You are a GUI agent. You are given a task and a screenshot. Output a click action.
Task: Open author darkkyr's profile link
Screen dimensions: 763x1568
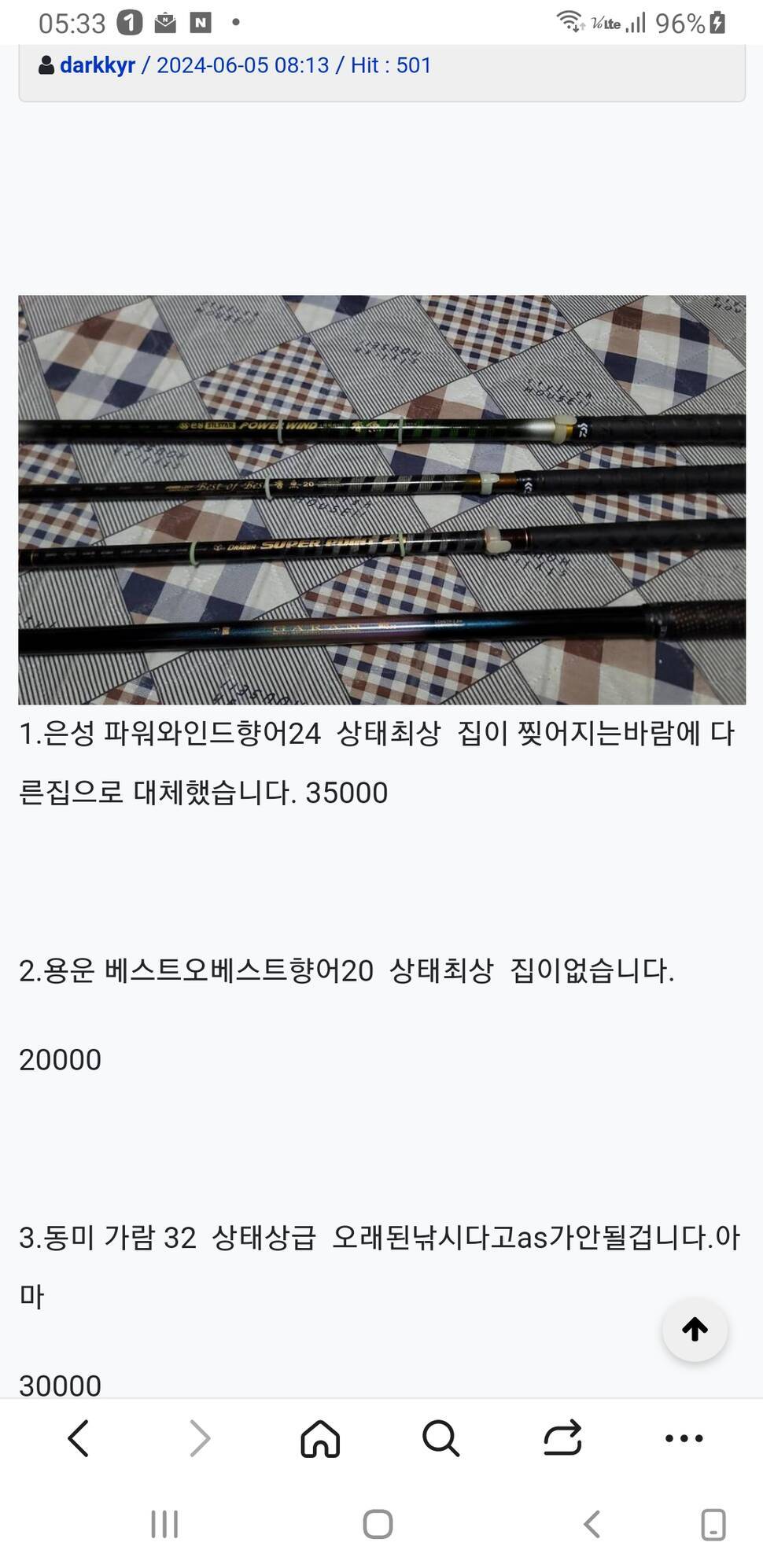point(97,65)
